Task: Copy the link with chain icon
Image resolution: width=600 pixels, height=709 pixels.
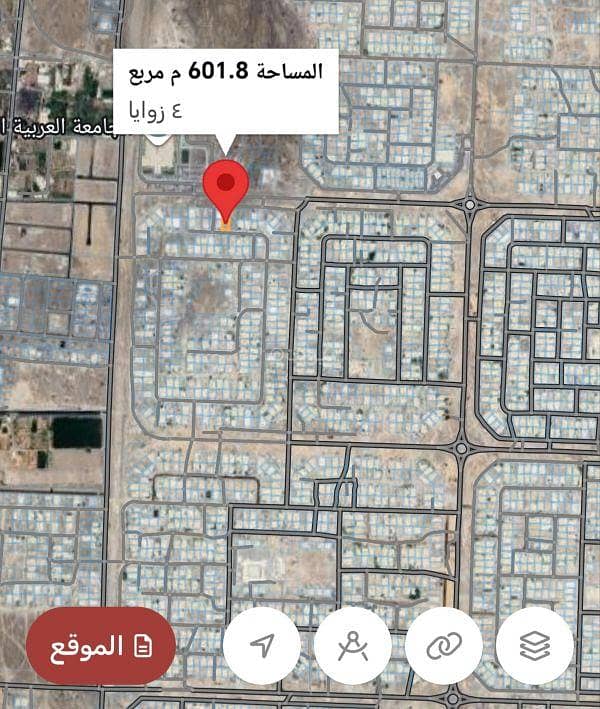Action: pyautogui.click(x=443, y=646)
